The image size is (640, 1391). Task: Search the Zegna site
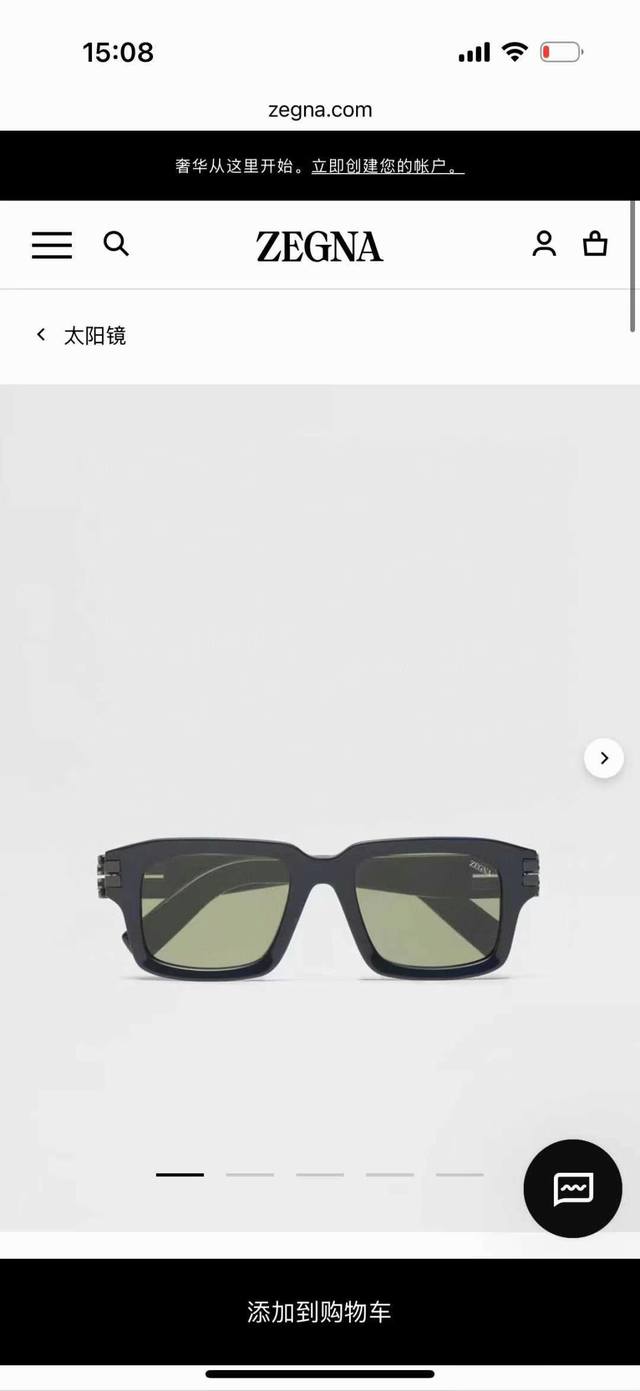[x=117, y=244]
